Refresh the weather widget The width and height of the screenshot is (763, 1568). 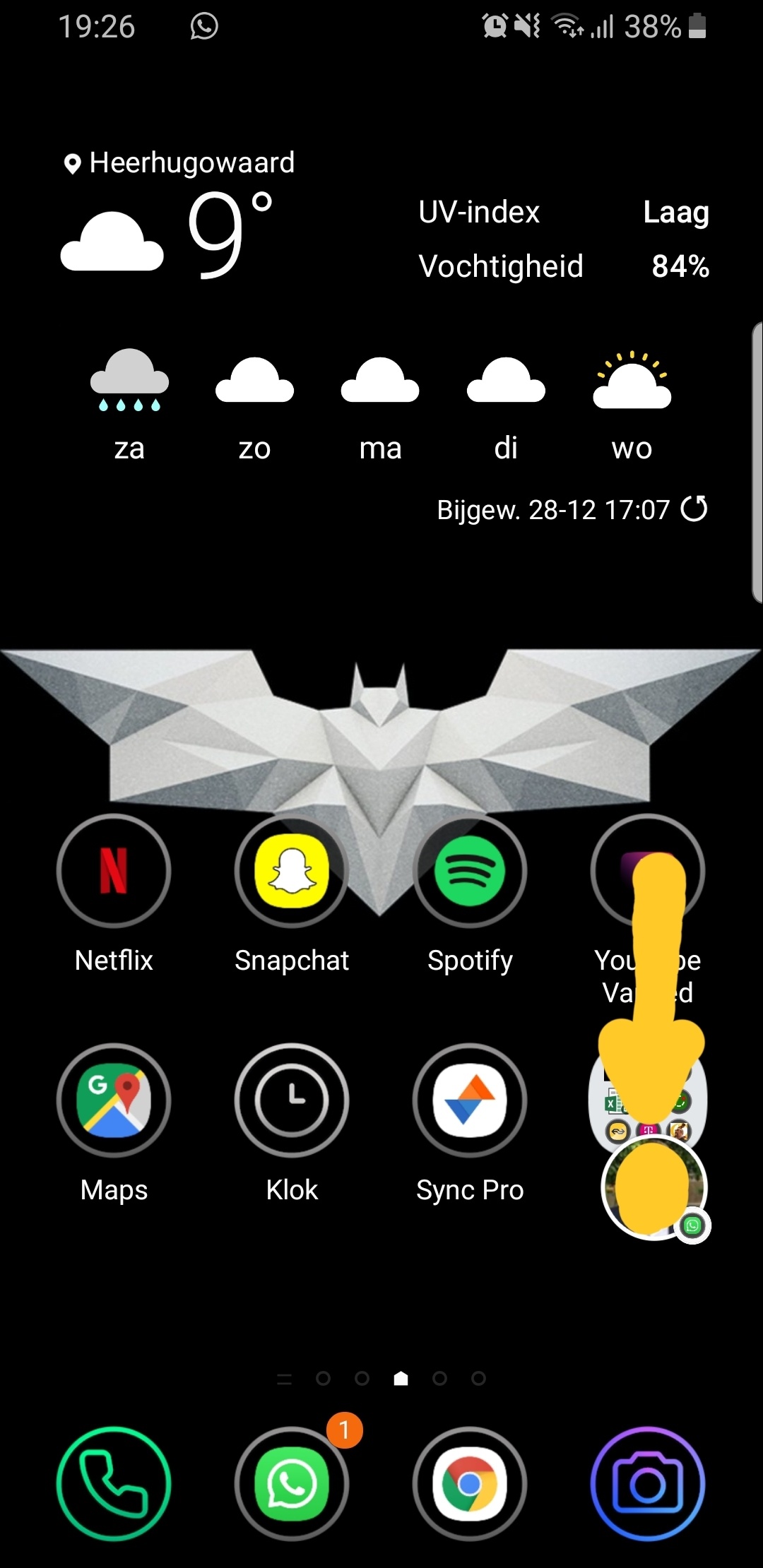point(694,509)
